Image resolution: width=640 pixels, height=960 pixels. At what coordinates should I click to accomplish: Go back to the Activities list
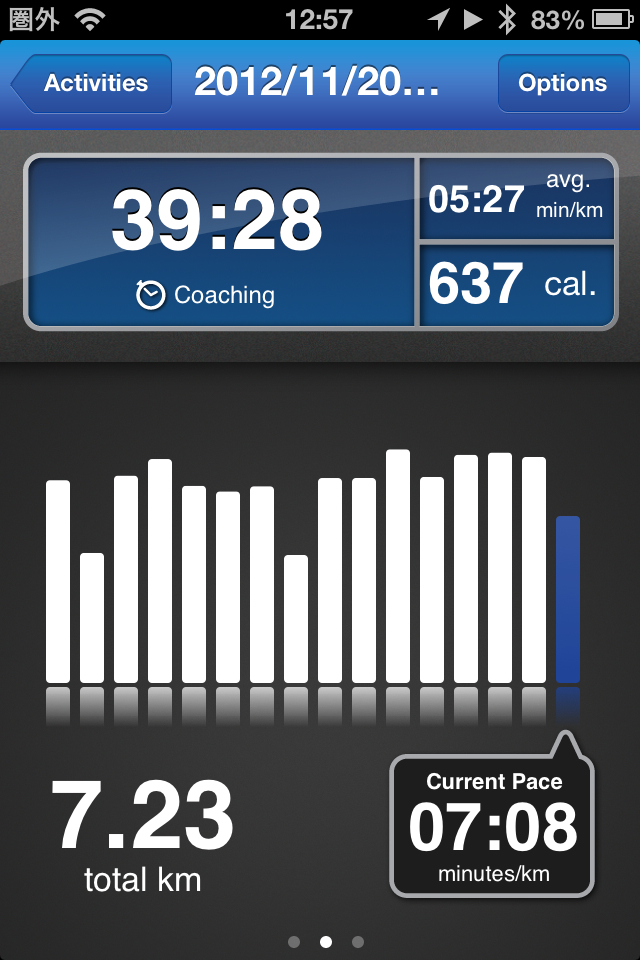pyautogui.click(x=92, y=84)
